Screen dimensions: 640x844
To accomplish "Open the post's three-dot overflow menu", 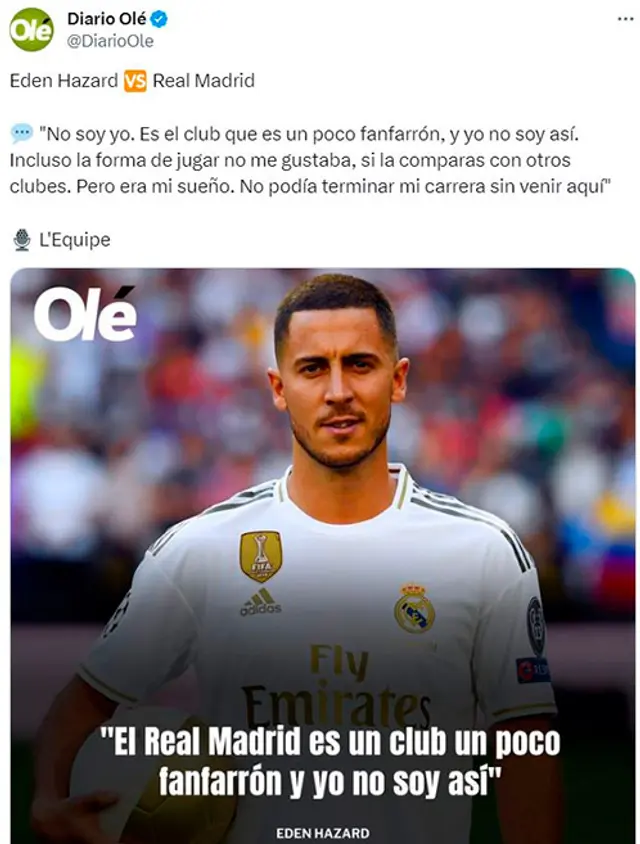I will pos(625,19).
